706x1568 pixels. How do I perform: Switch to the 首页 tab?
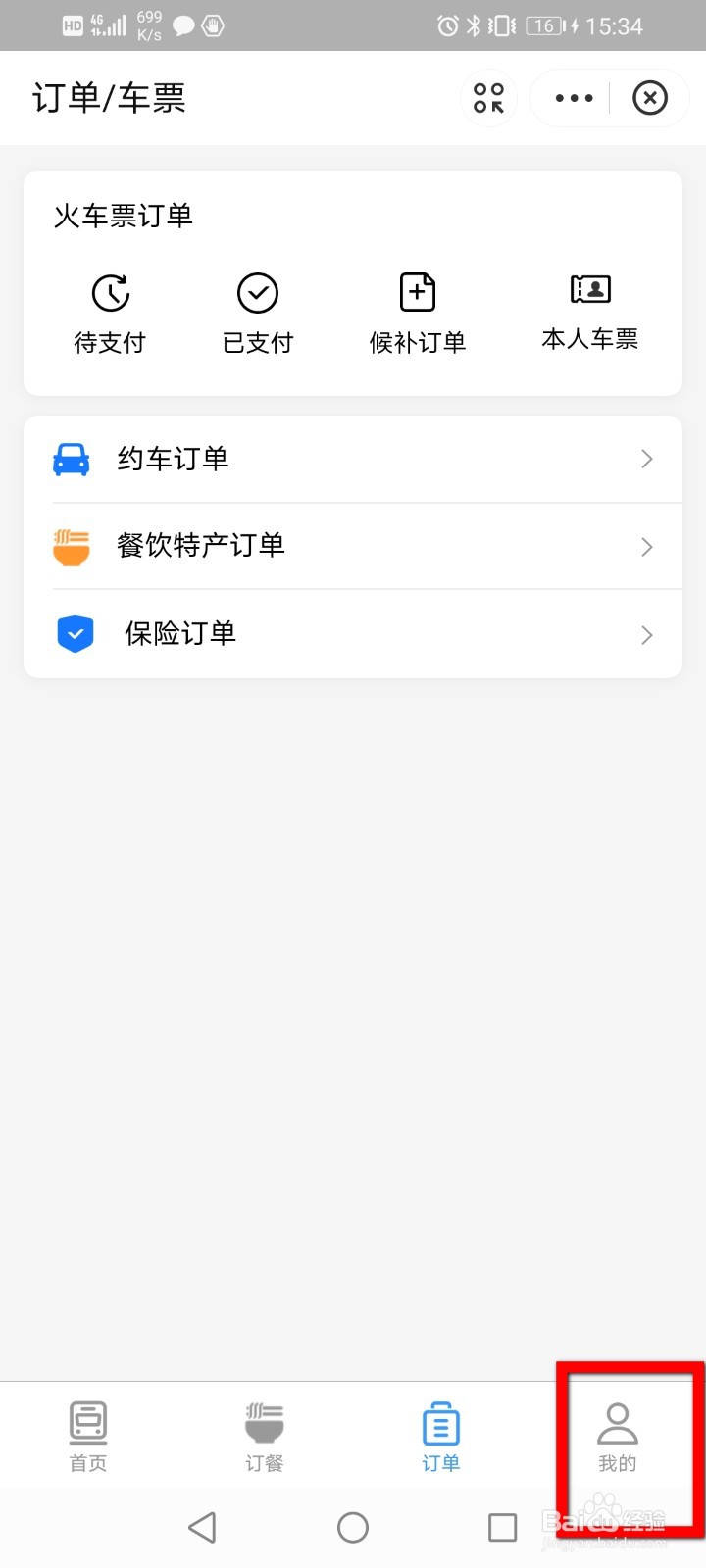click(x=88, y=1437)
